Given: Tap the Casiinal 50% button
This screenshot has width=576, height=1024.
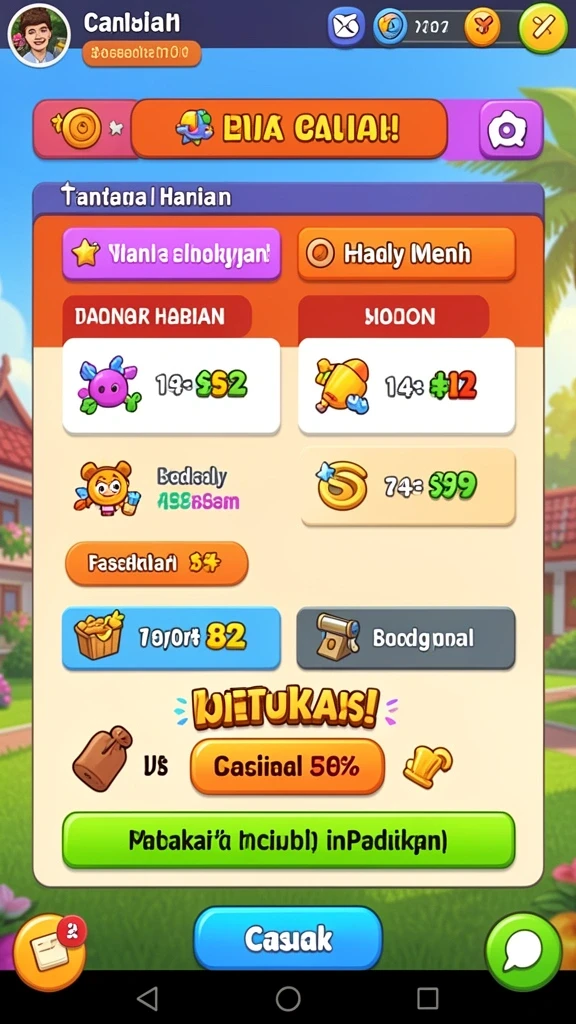Looking at the screenshot, I should pyautogui.click(x=287, y=766).
